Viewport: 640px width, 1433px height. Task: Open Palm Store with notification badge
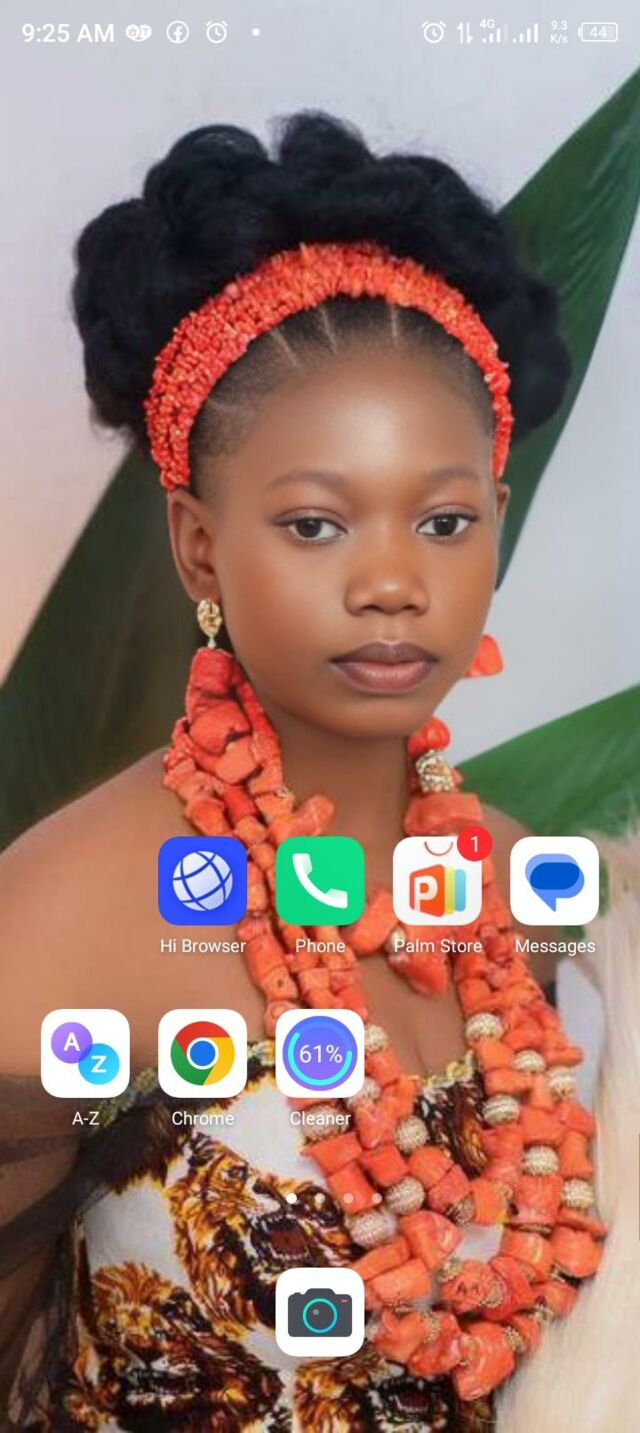pyautogui.click(x=437, y=881)
